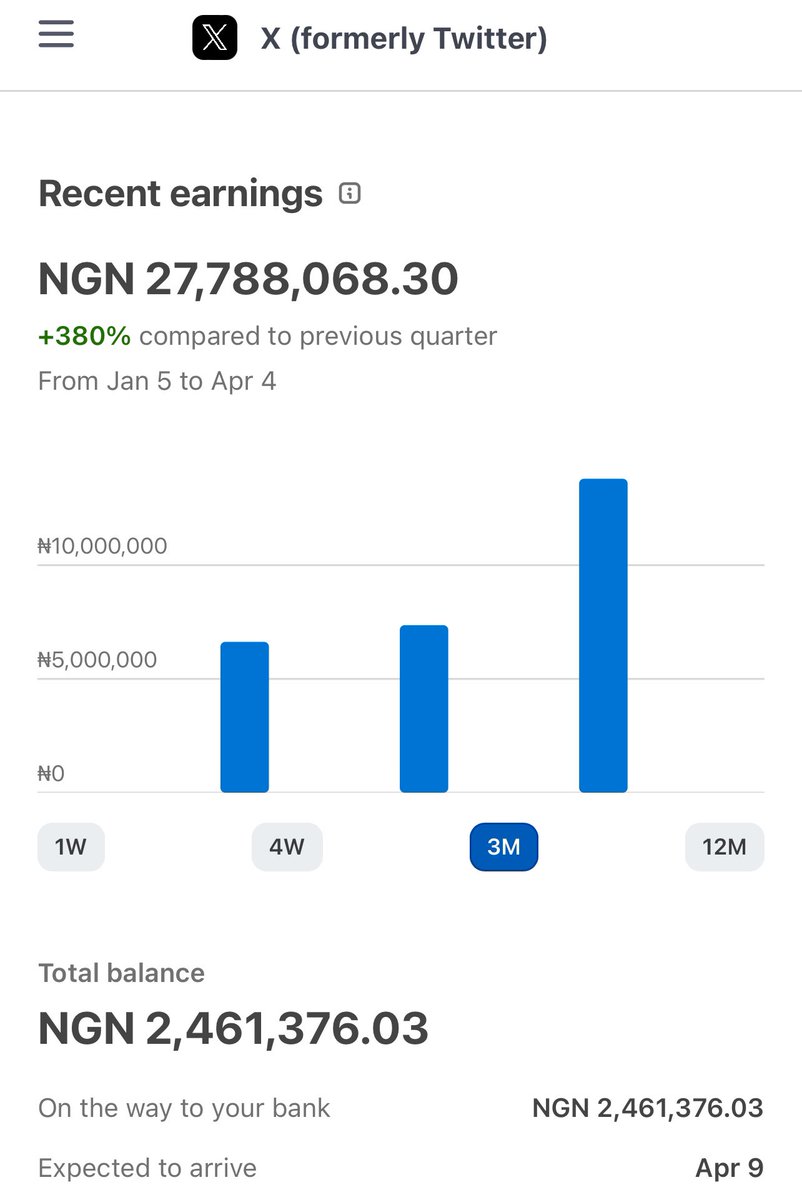Select the 4W time range
This screenshot has height=1200, width=802.
[x=287, y=847]
